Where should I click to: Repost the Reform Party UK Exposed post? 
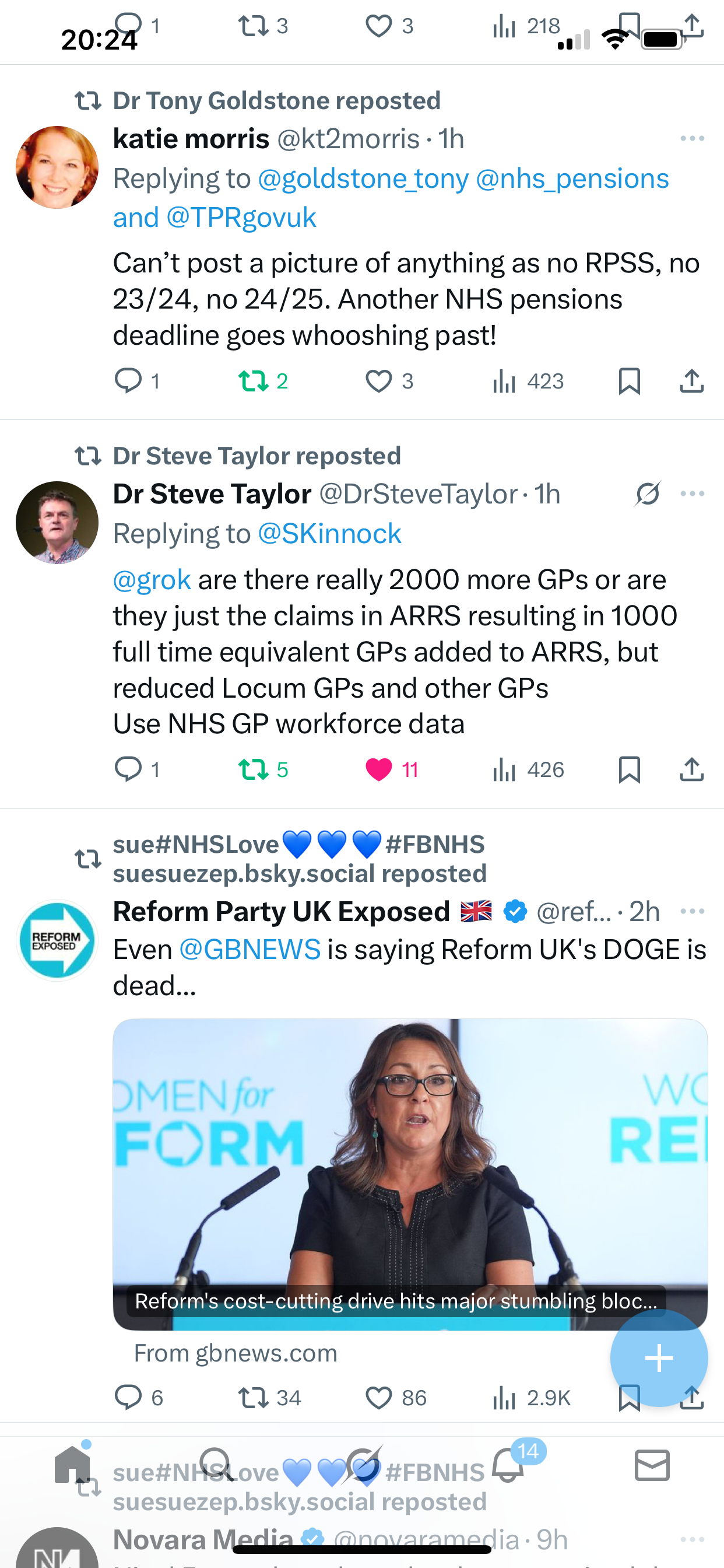tap(253, 1398)
